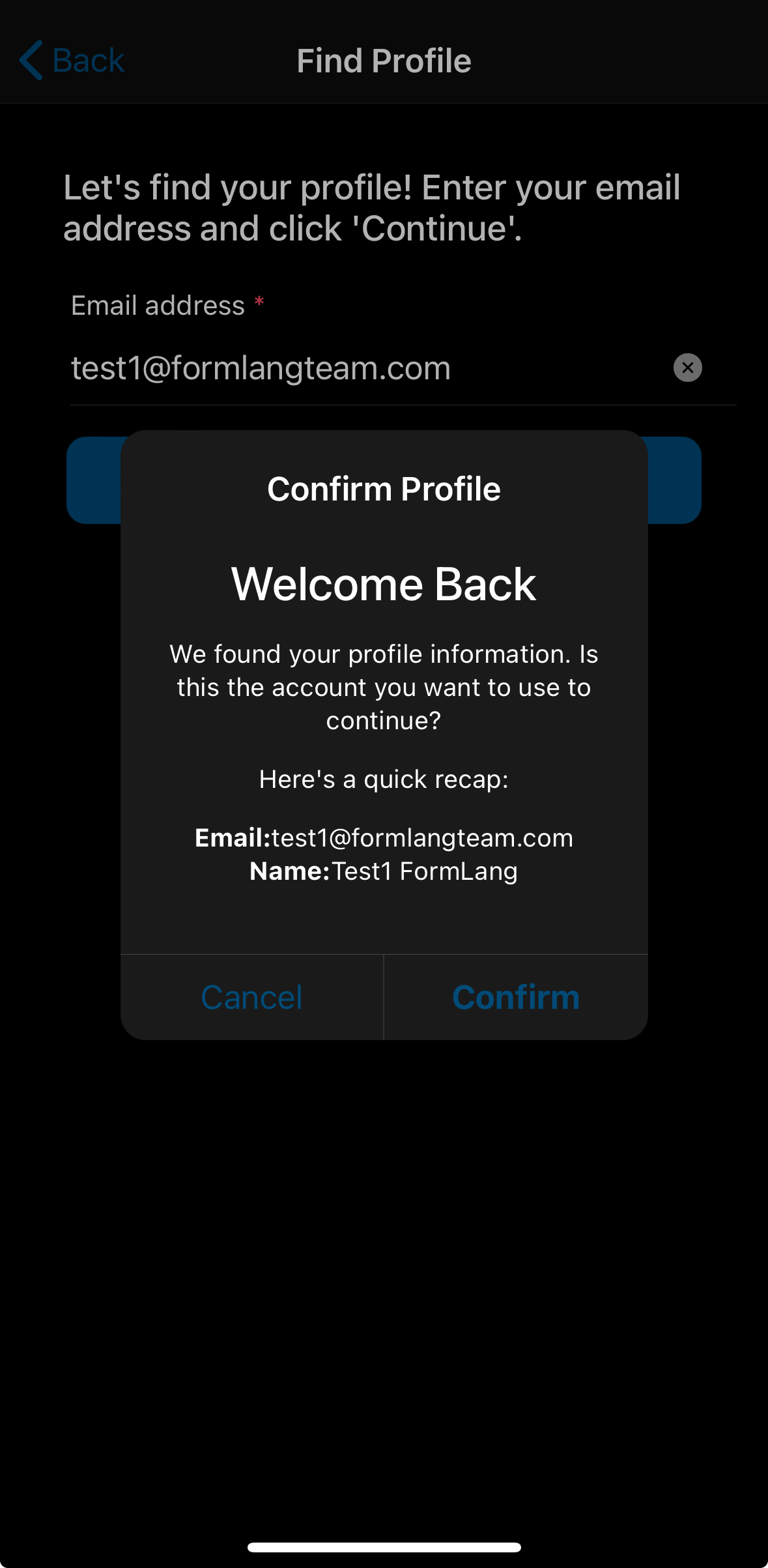Clear the email address field
Viewport: 768px width, 1568px height.
tap(687, 368)
